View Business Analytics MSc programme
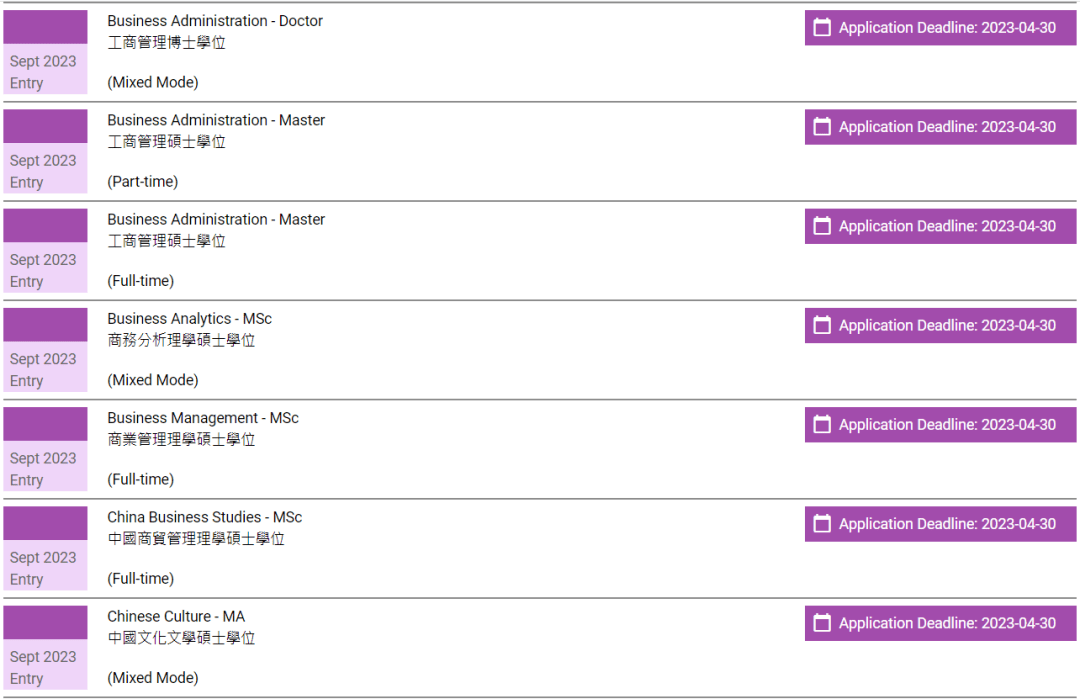Image resolution: width=1080 pixels, height=699 pixels. click(189, 318)
